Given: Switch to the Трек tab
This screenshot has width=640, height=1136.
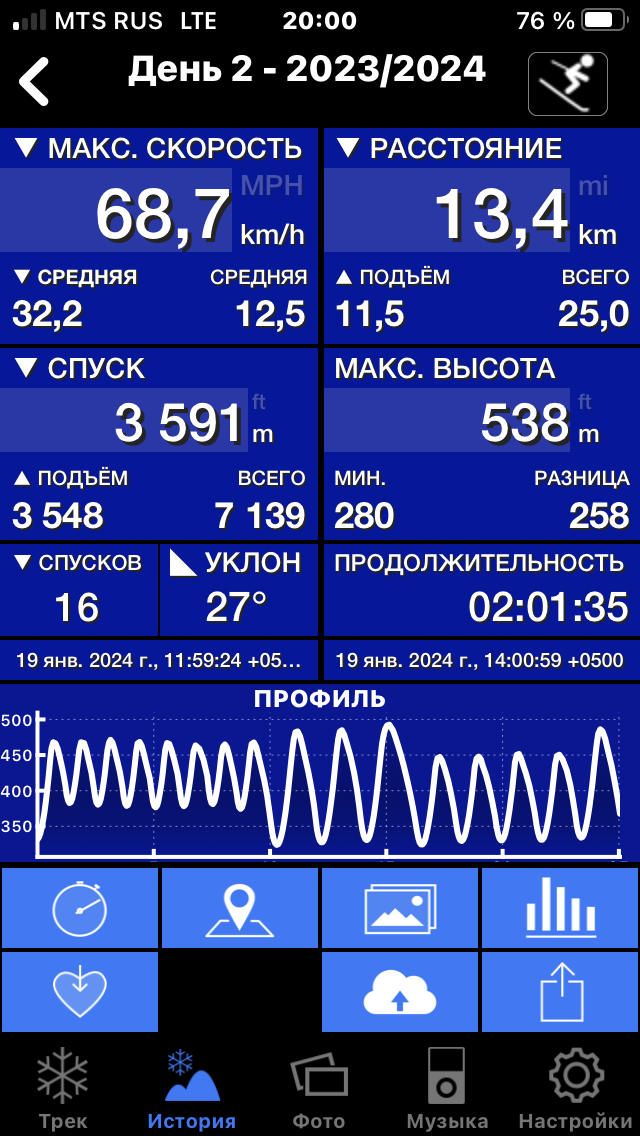Looking at the screenshot, I should 63,1087.
